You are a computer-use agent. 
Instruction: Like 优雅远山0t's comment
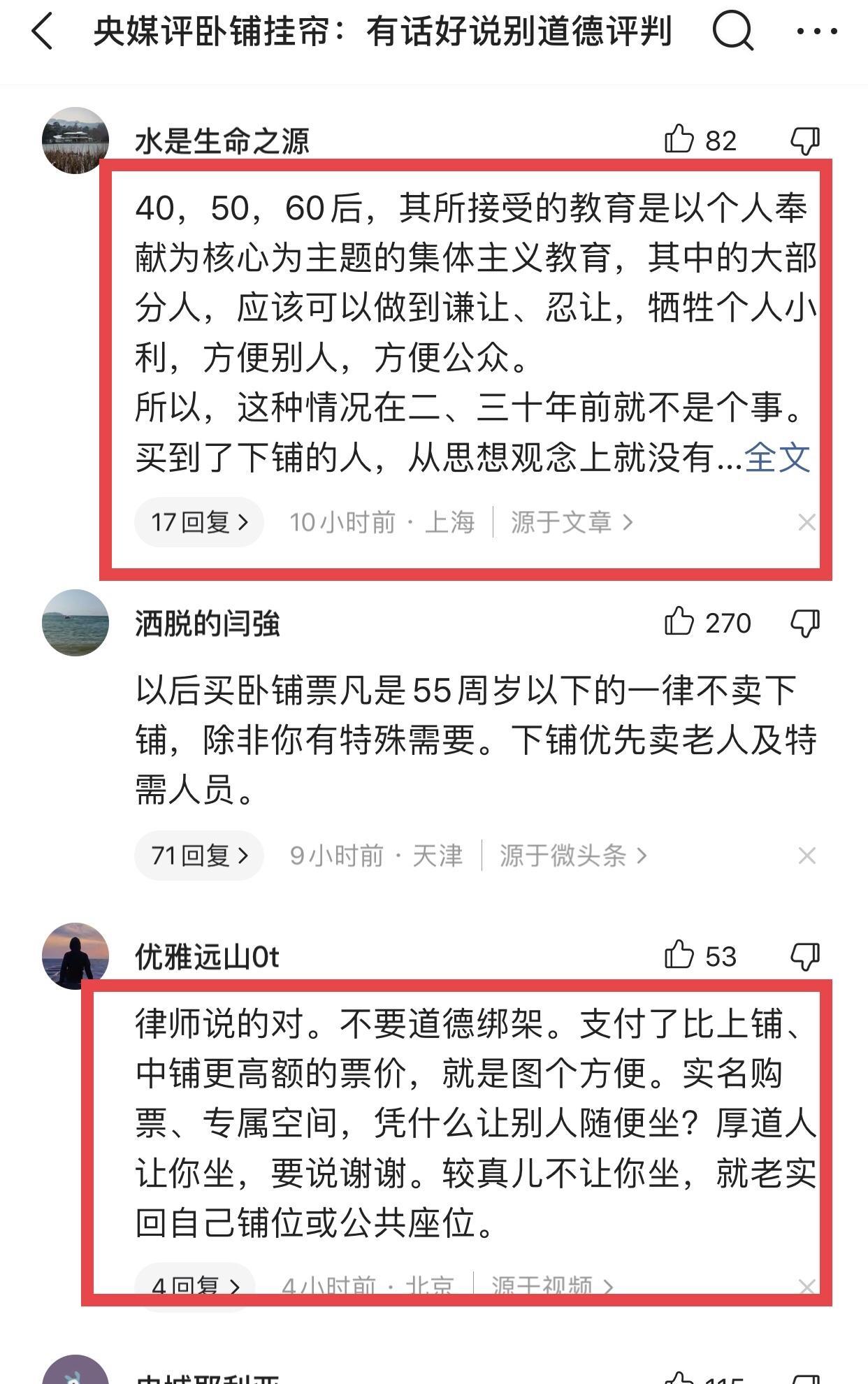(679, 956)
